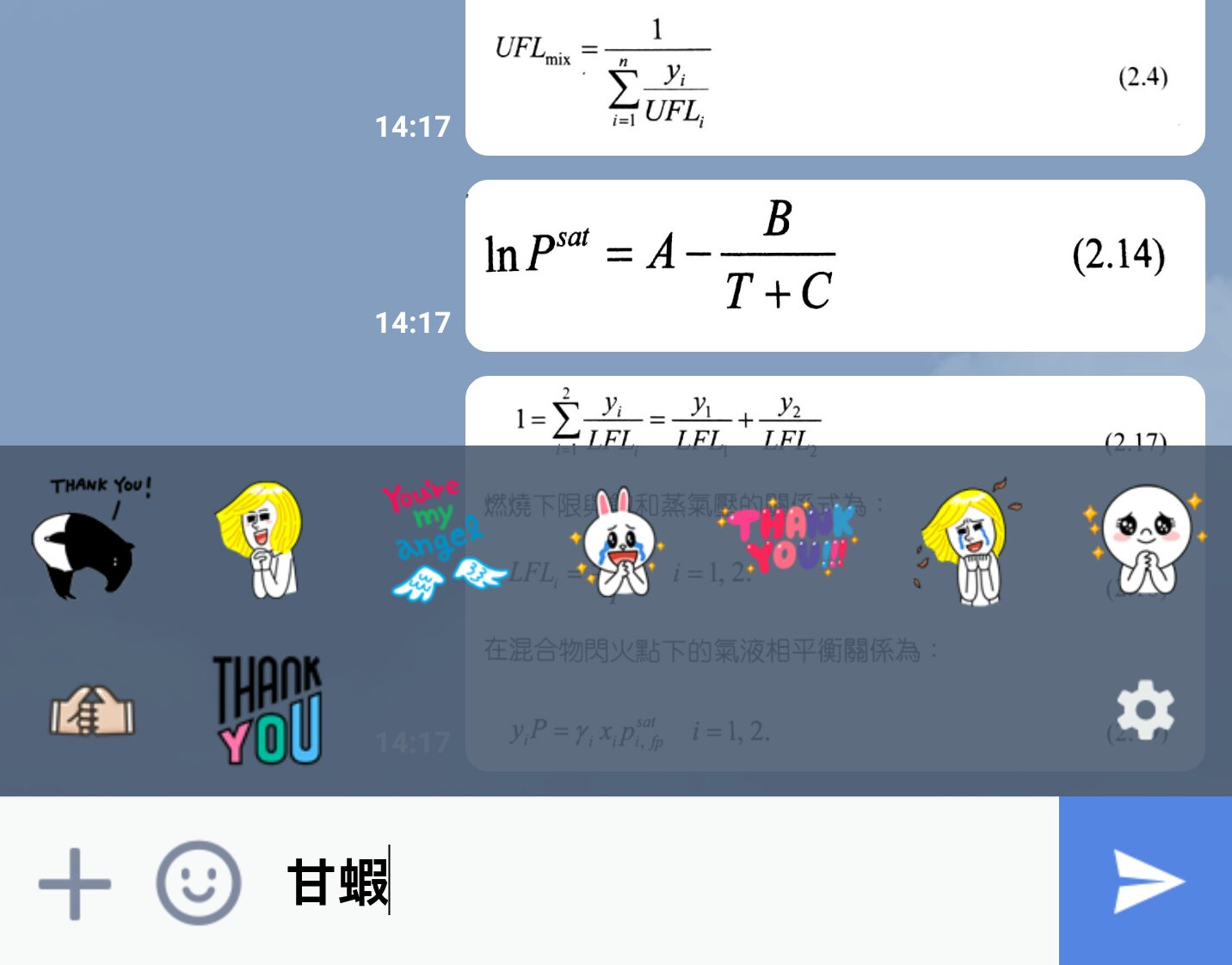Open the emoji sticker picker

(198, 883)
